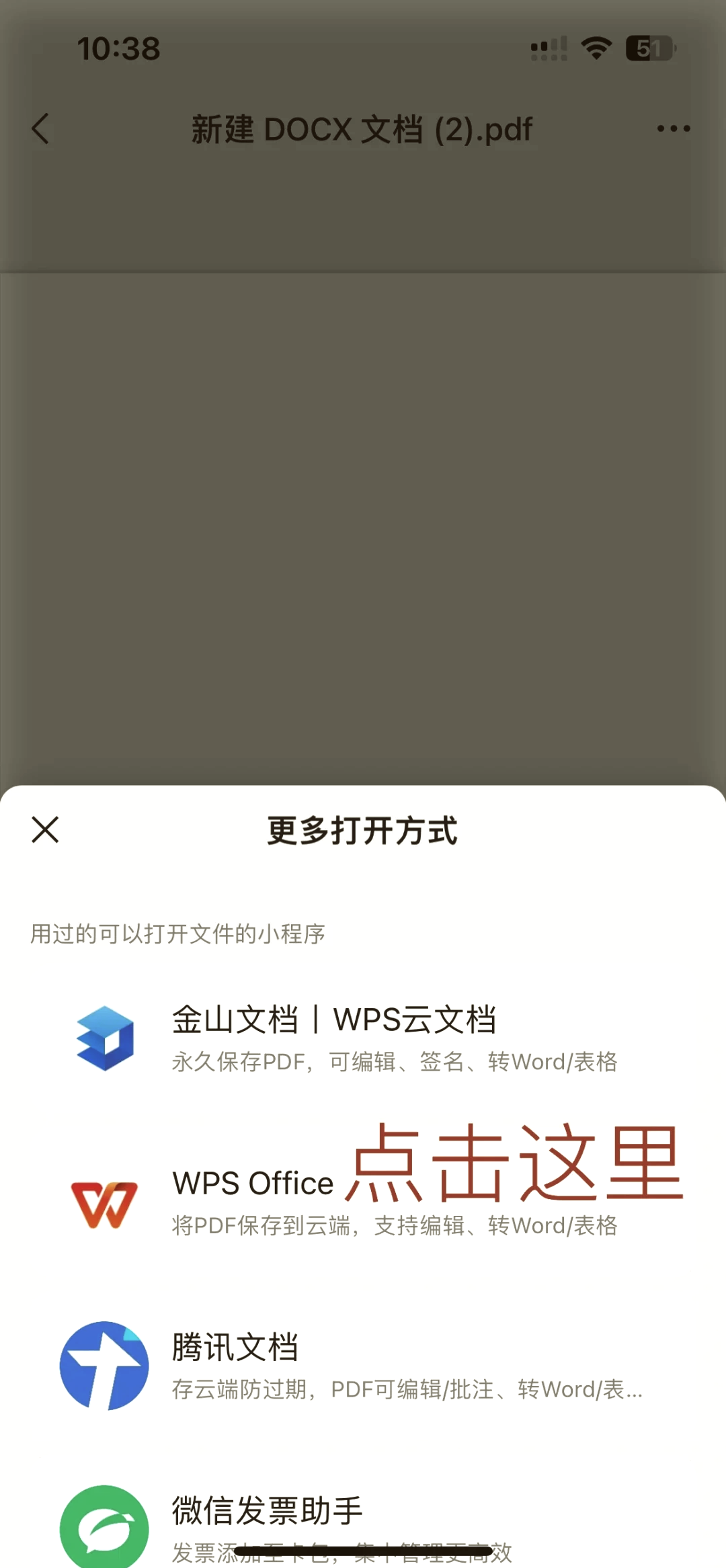The image size is (726, 1568).
Task: Tap the clock showing 10:38
Action: pos(118,47)
